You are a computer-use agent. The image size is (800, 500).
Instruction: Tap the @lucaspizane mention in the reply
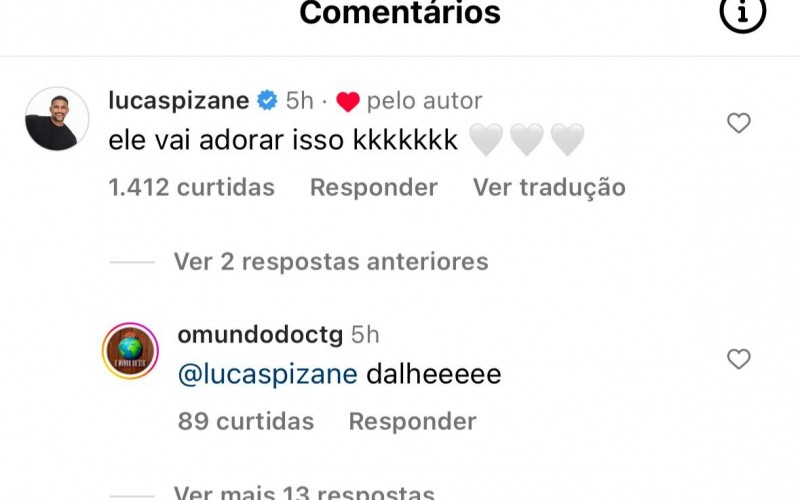(267, 375)
